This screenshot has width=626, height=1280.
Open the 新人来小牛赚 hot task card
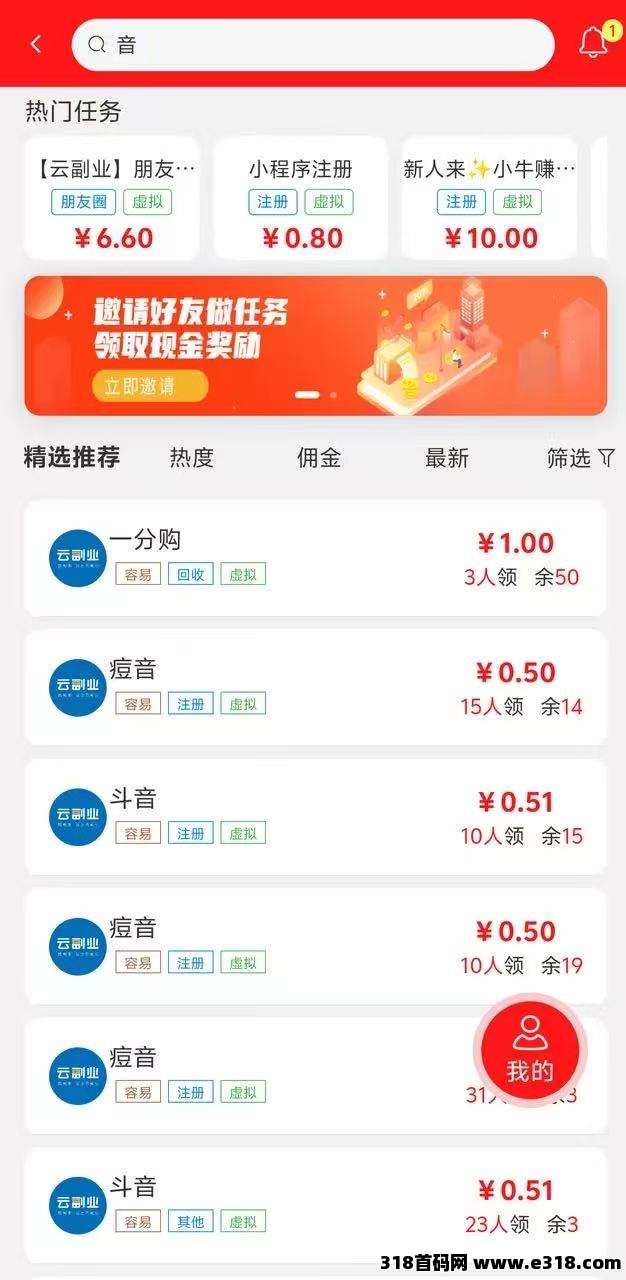point(490,198)
